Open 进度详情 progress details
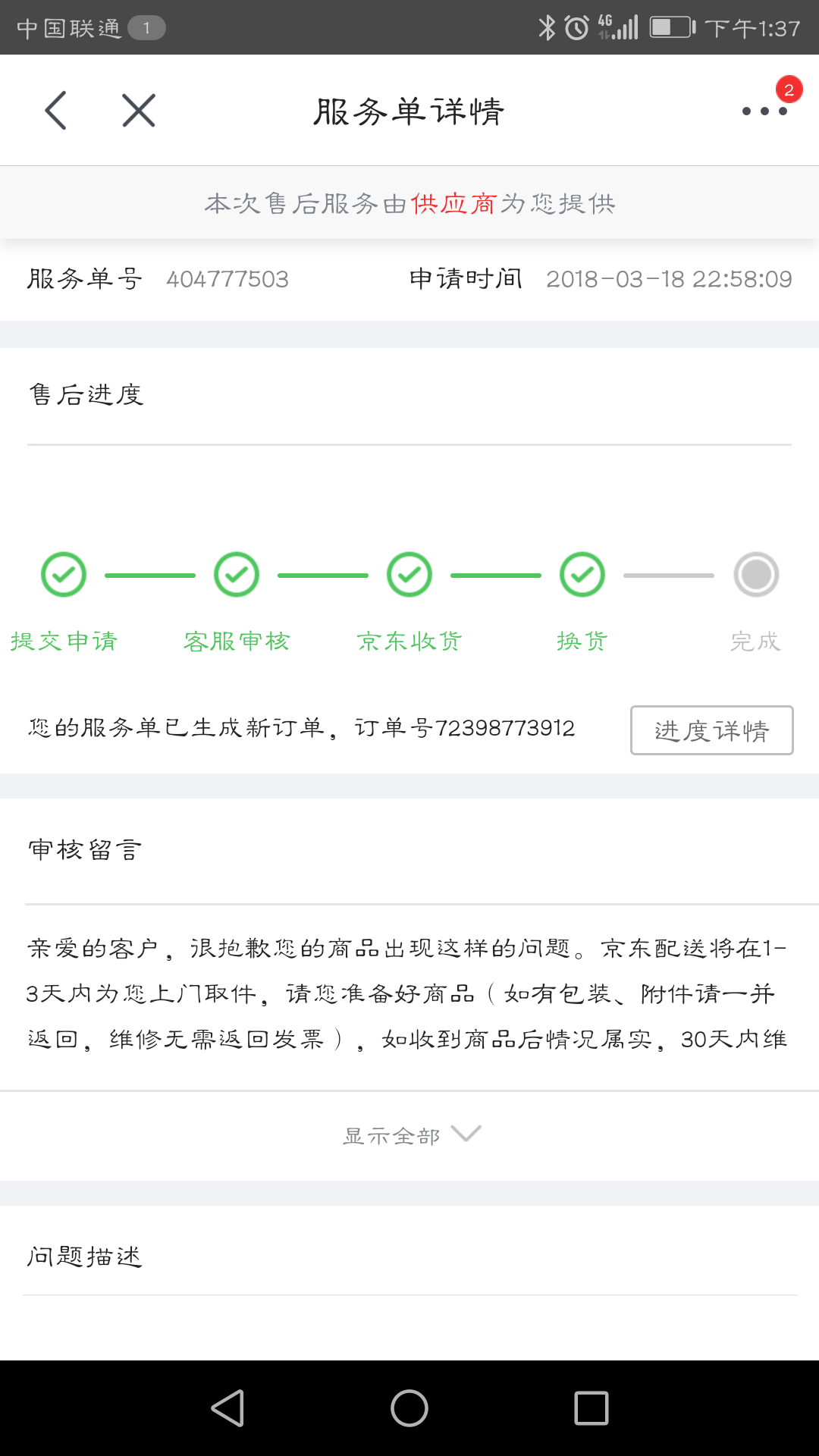 [711, 730]
